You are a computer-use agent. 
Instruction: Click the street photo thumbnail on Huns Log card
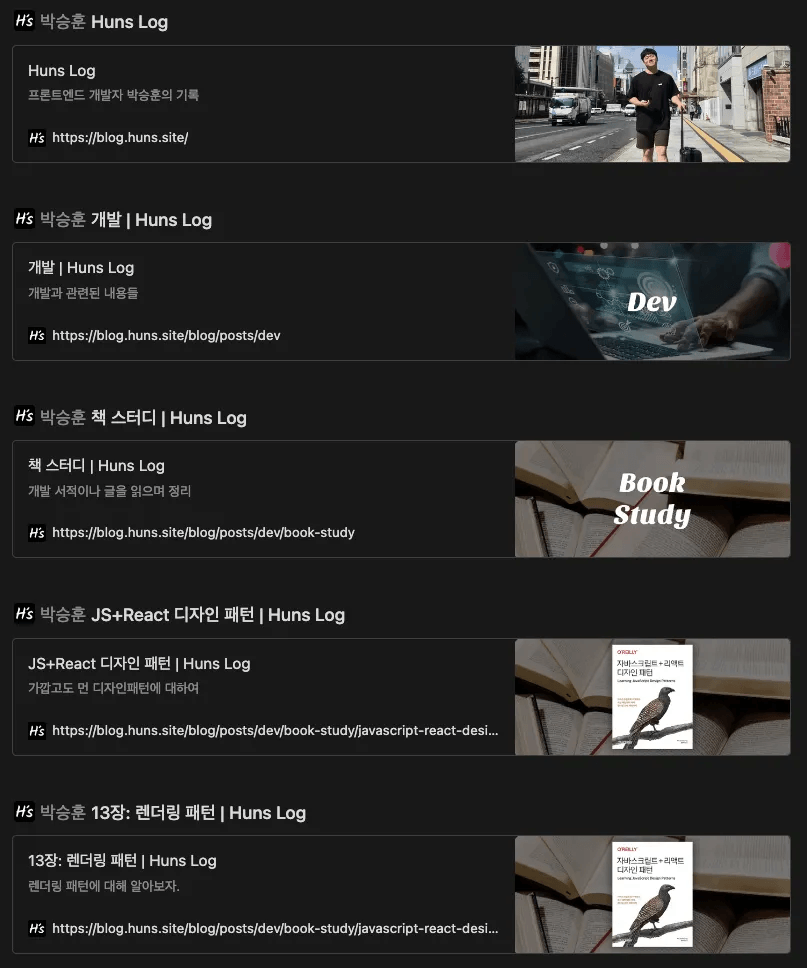coord(651,103)
